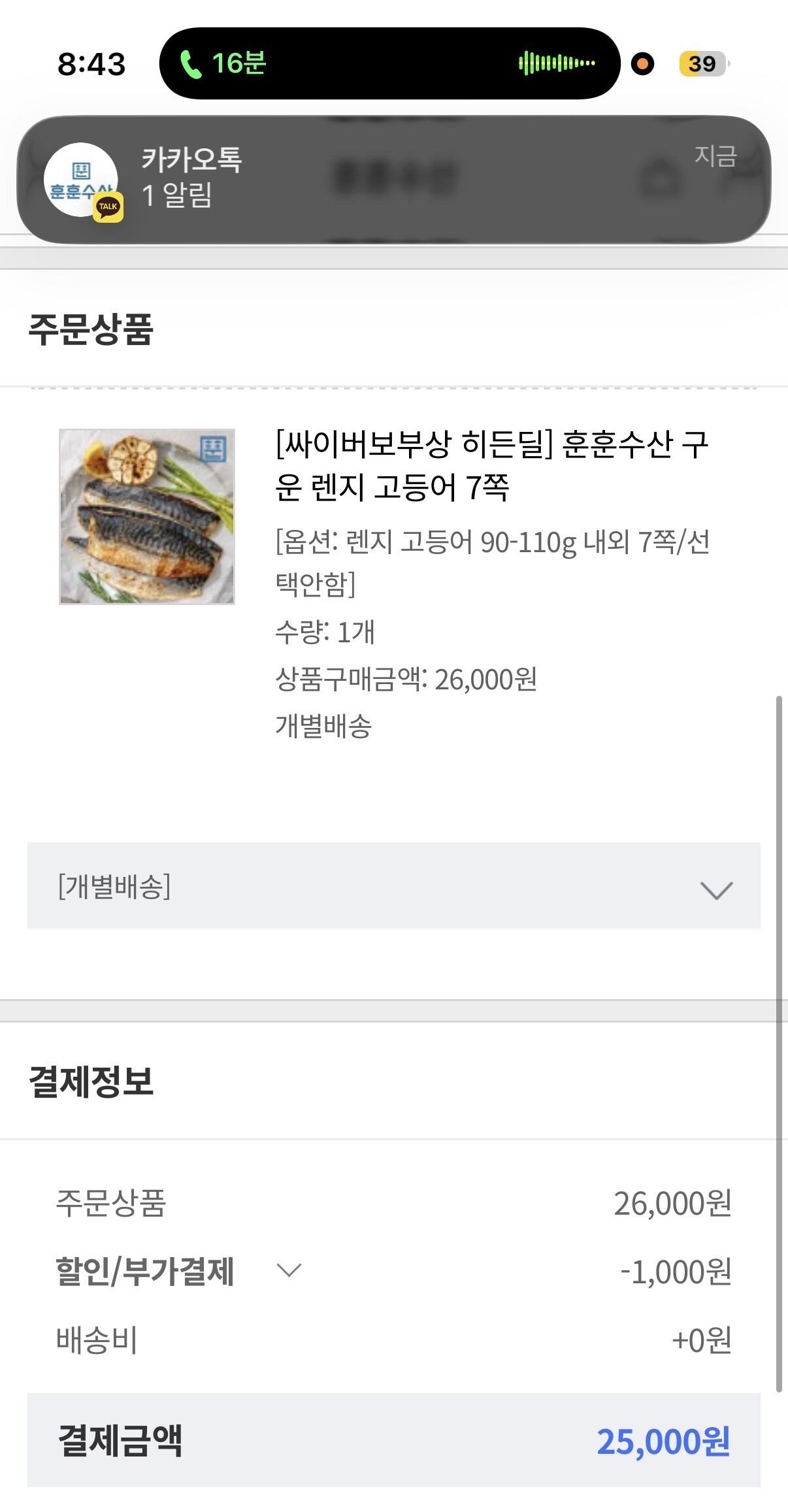
Task: Expand the [개별배송] dropdown
Action: (x=393, y=886)
